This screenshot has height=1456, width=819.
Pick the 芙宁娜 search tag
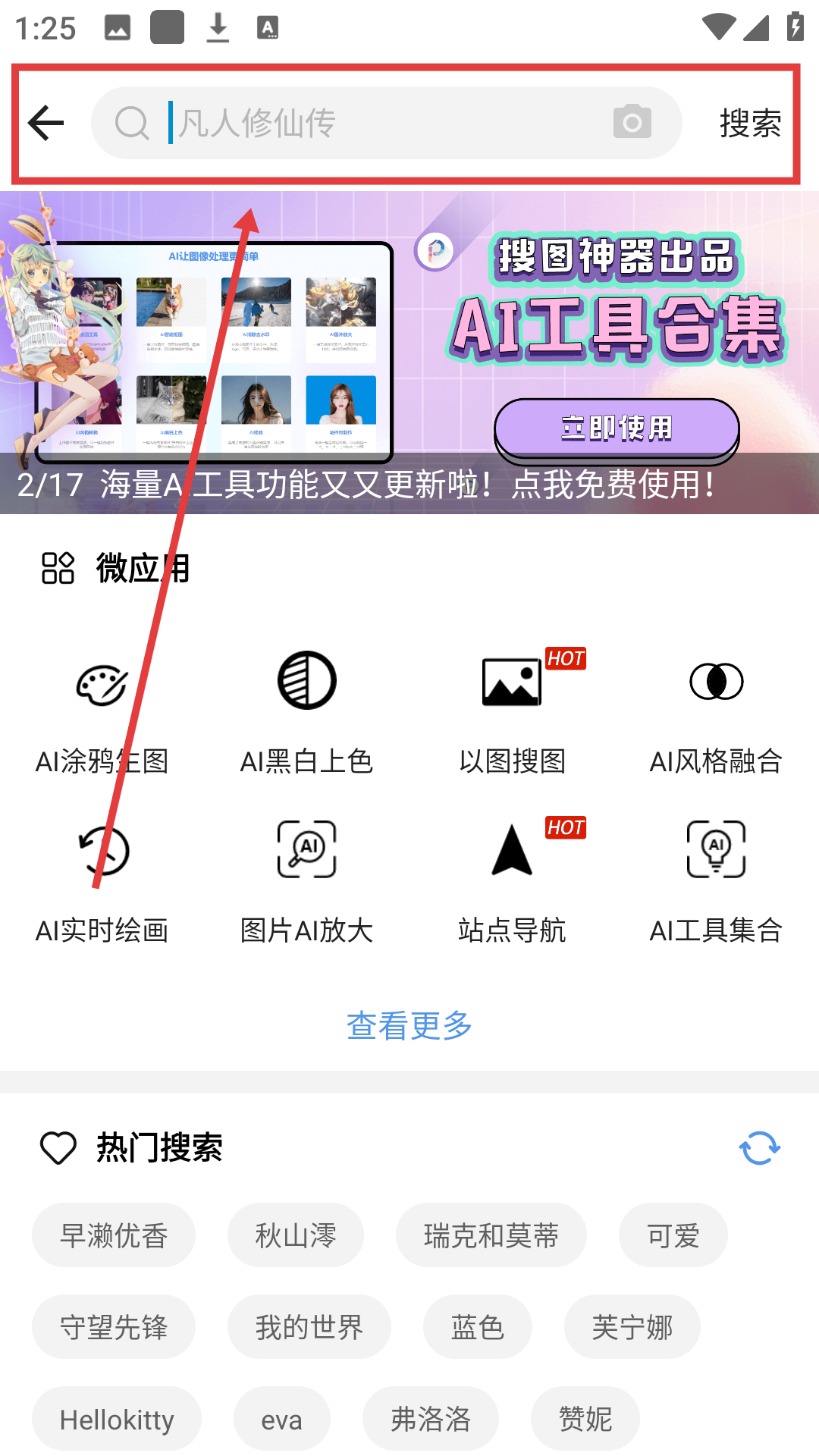click(632, 1327)
